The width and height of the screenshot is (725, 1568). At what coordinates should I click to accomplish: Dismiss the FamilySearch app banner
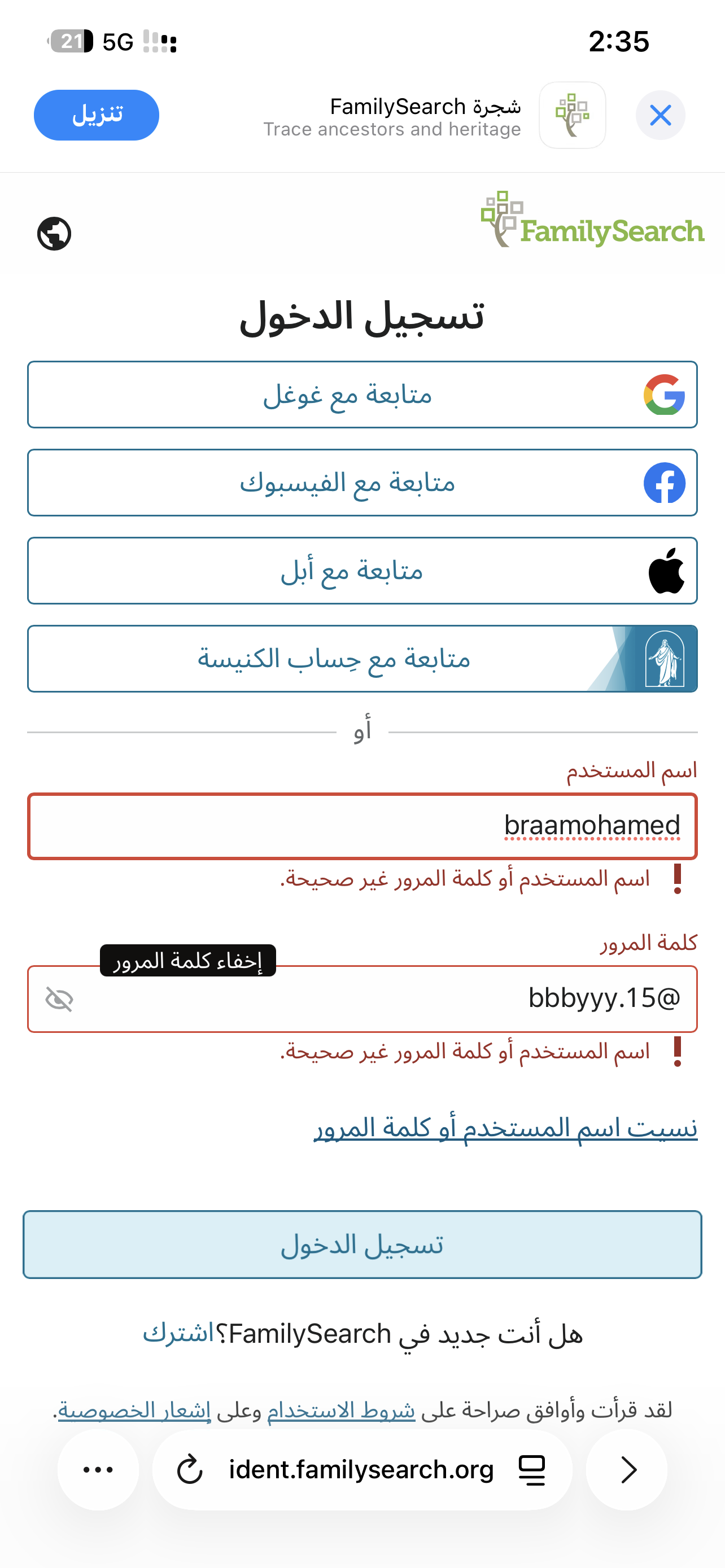[x=661, y=115]
